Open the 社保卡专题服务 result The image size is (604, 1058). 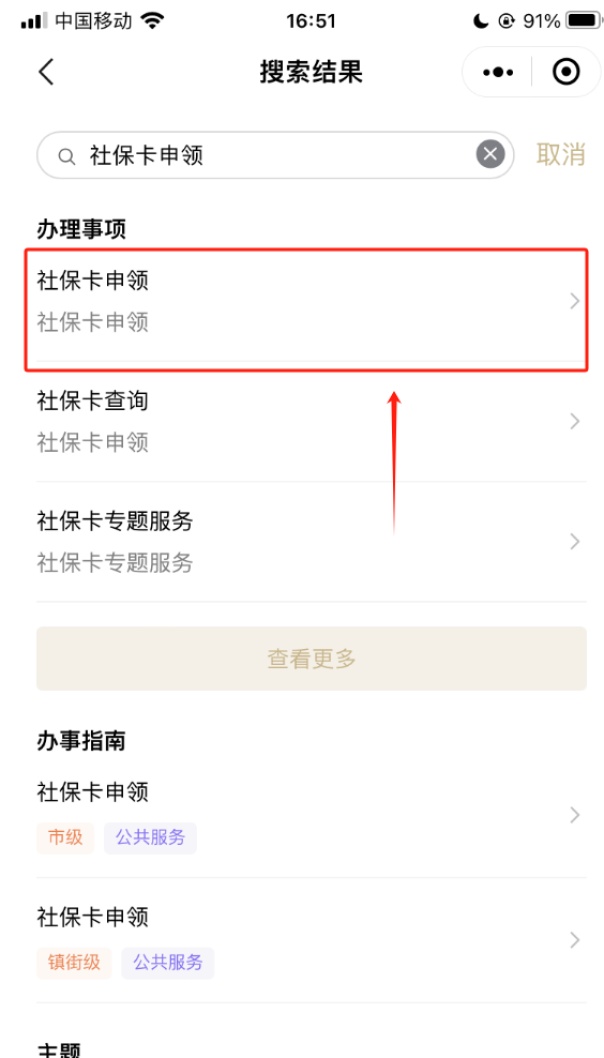coord(311,541)
